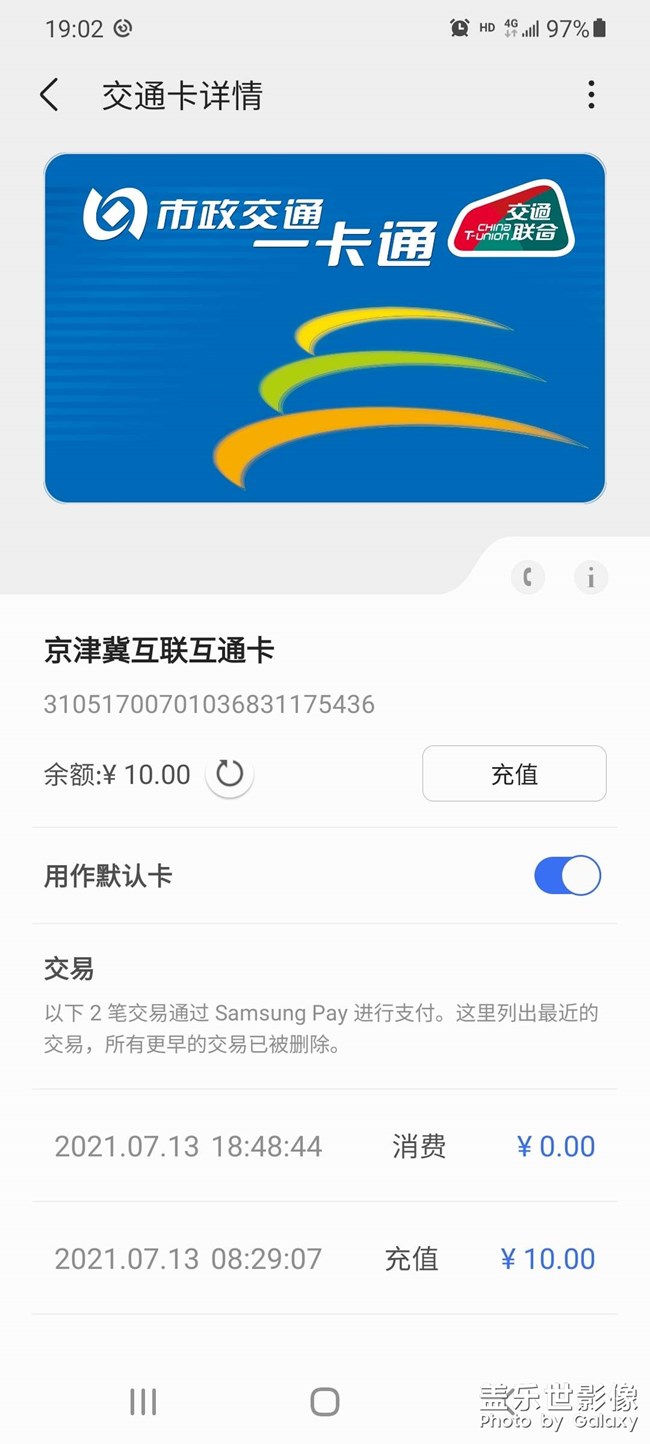Go to the home screen
The image size is (650, 1444).
(325, 1401)
